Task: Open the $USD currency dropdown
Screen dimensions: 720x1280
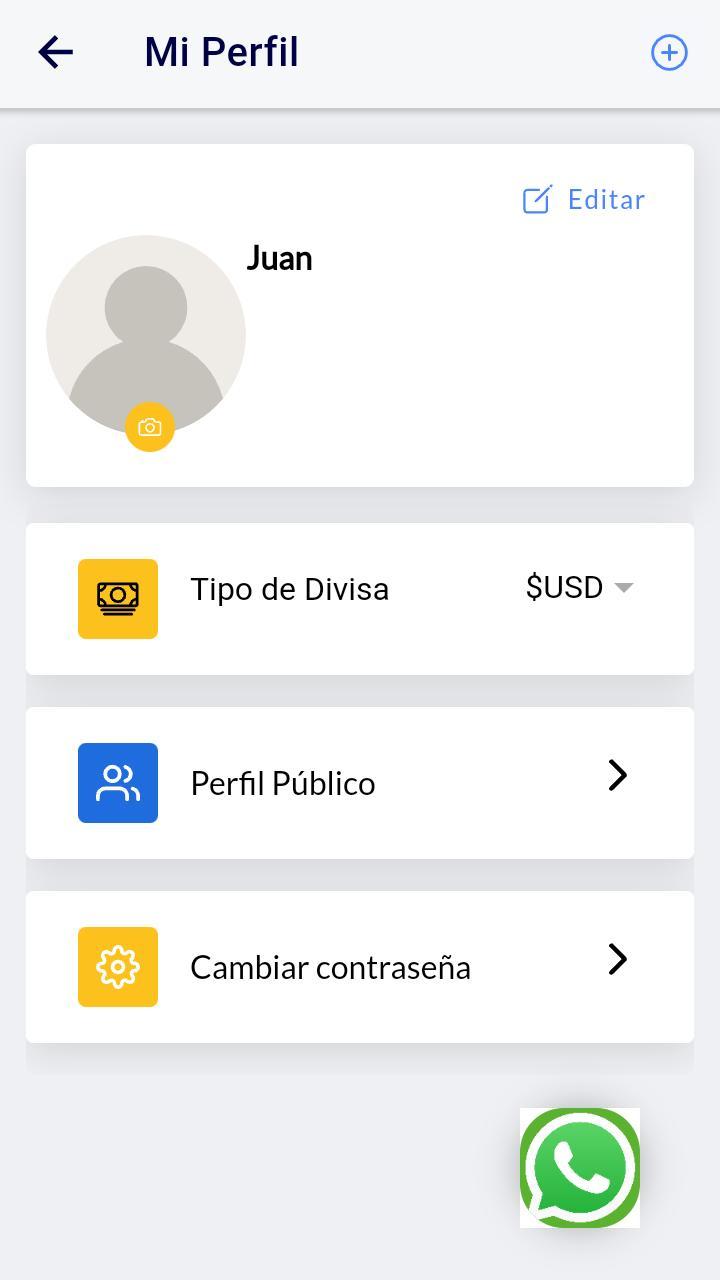Action: 580,588
